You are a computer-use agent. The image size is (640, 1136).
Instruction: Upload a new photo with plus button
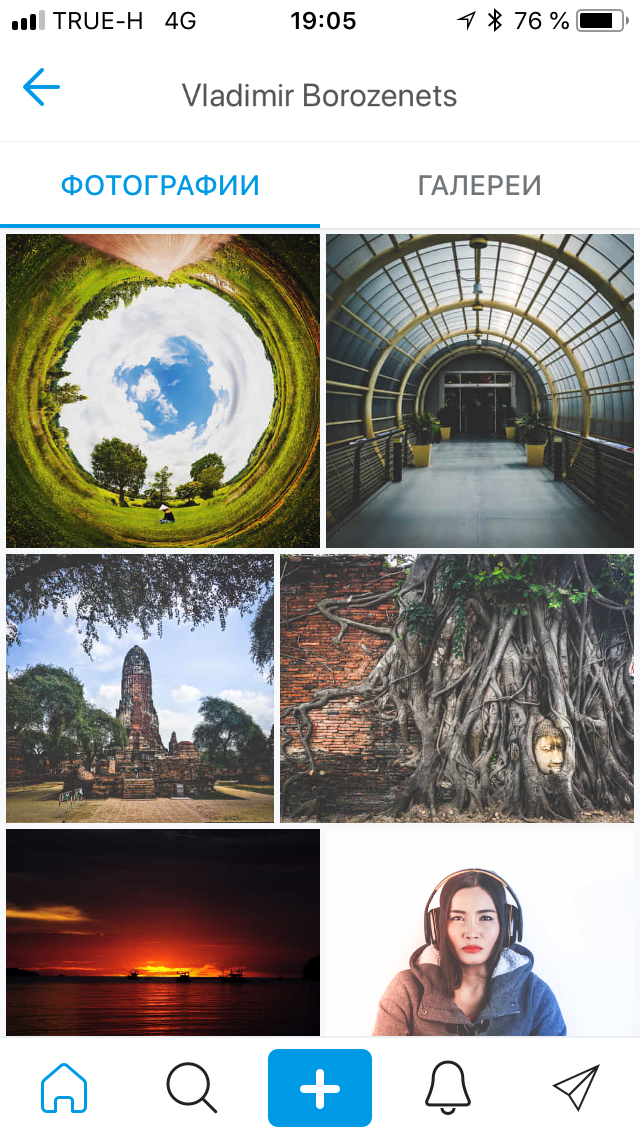(x=320, y=1087)
